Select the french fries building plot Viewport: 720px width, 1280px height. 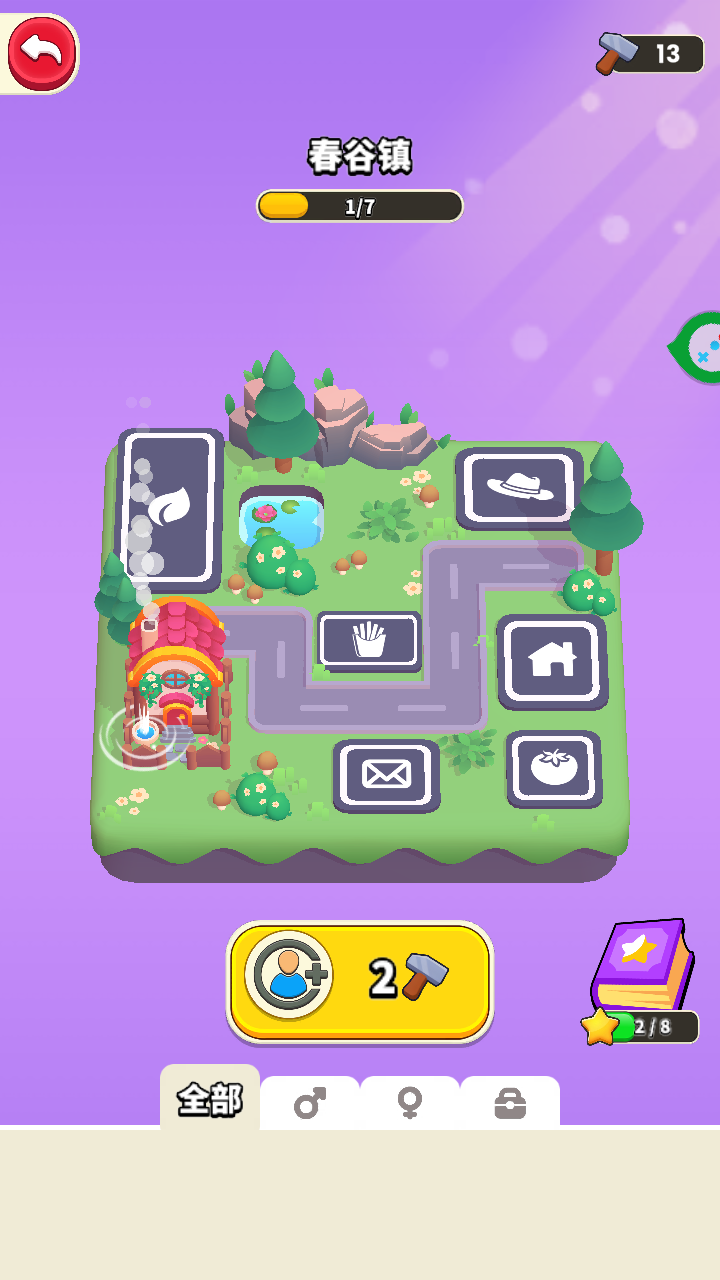pos(369,640)
